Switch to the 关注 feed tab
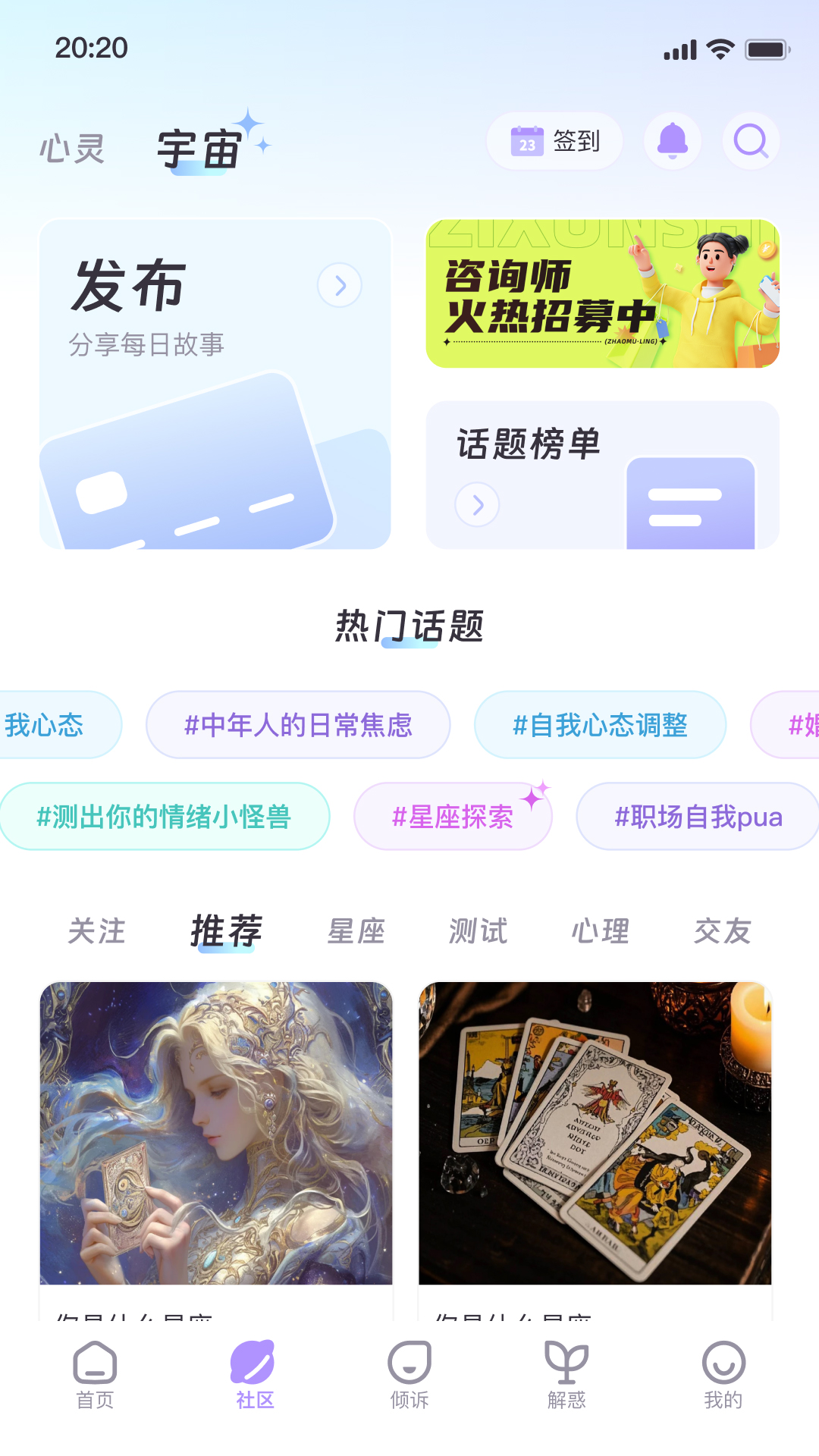 tap(96, 931)
